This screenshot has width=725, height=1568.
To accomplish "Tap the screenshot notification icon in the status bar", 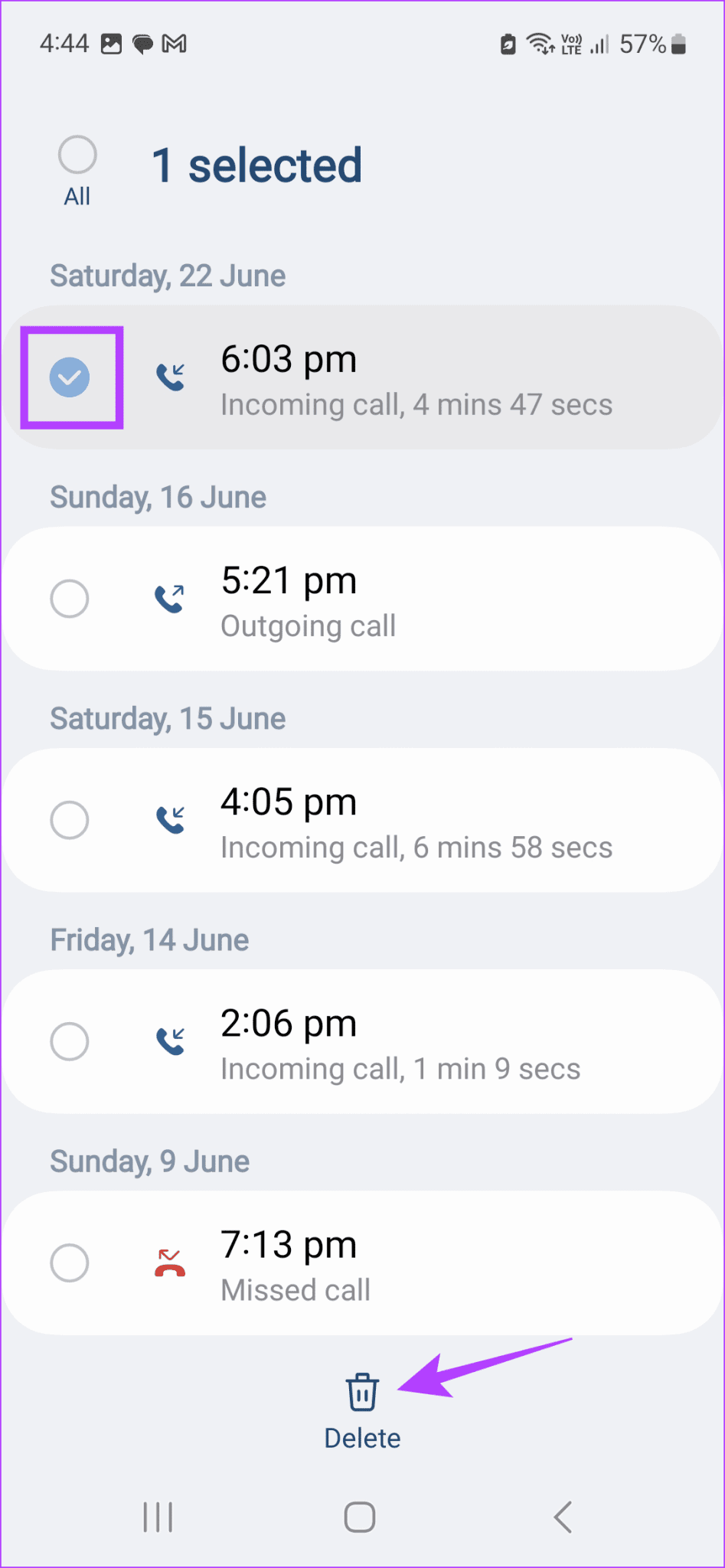I will point(113,44).
